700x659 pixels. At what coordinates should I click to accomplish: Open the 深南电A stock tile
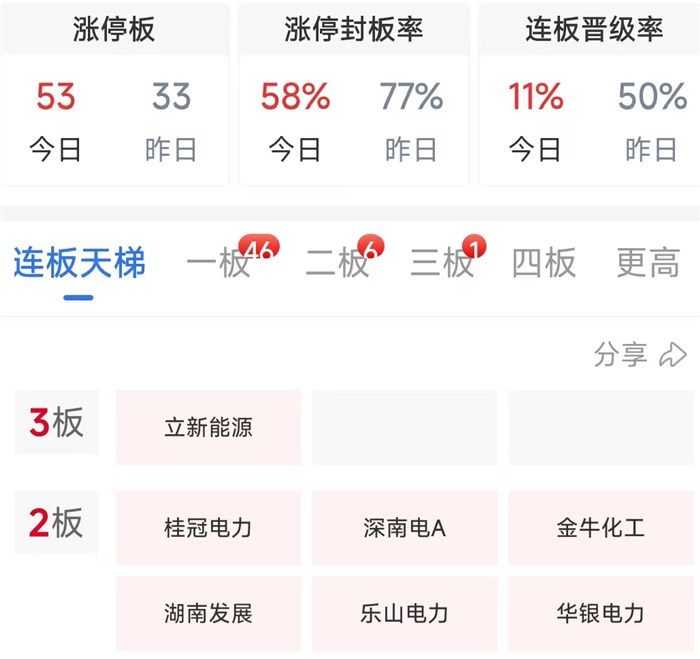404,528
